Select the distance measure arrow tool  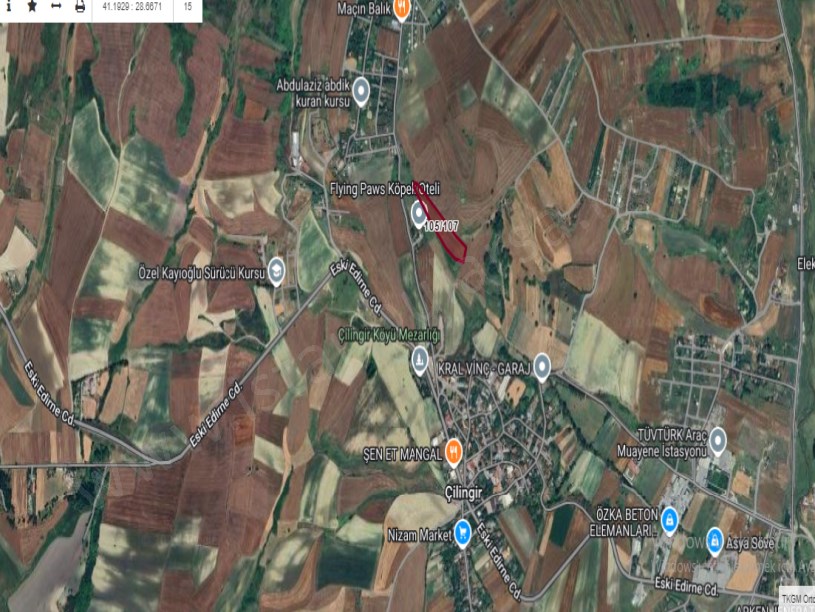(55, 6)
